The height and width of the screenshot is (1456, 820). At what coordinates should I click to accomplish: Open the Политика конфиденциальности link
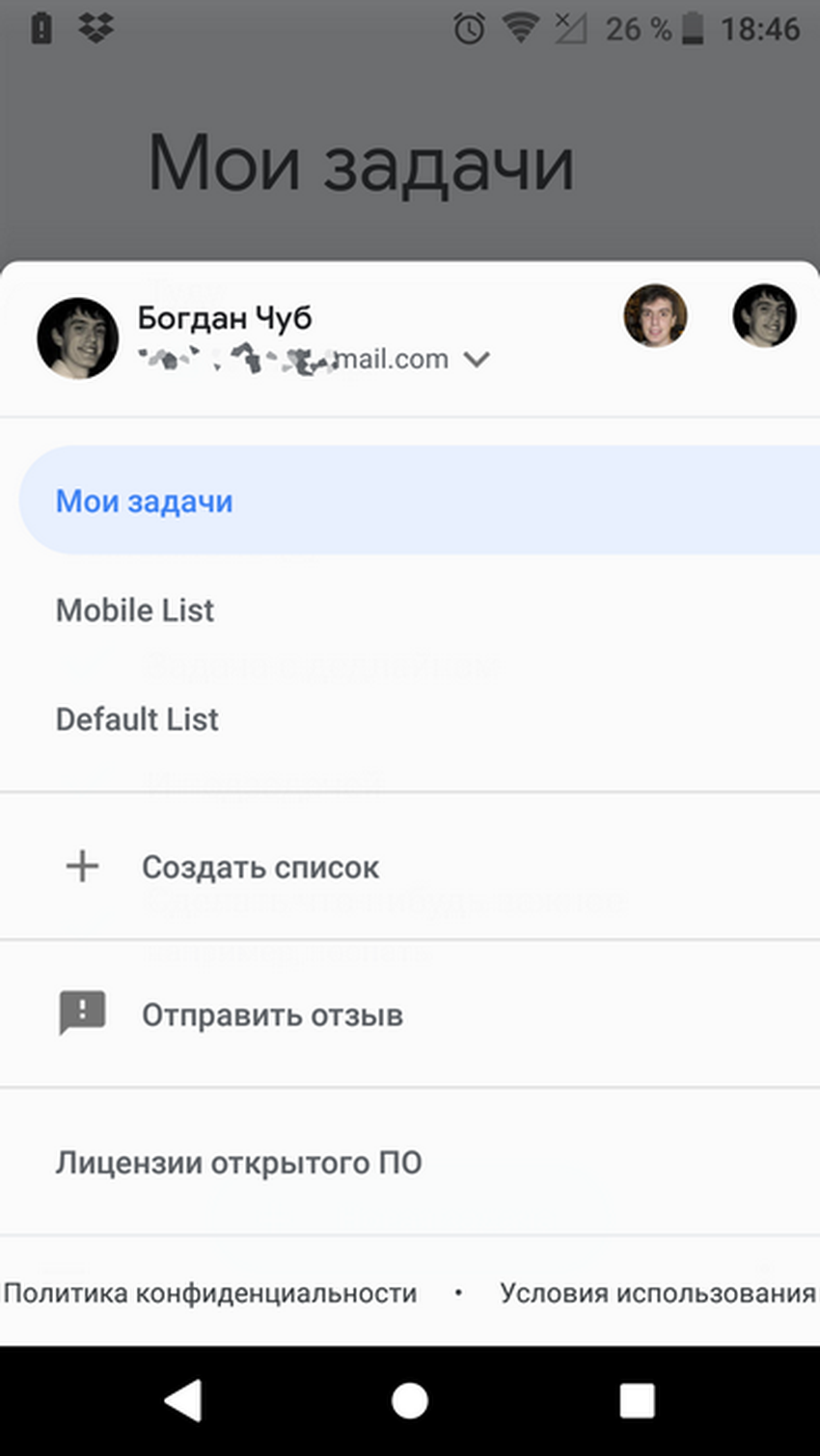point(210,1293)
